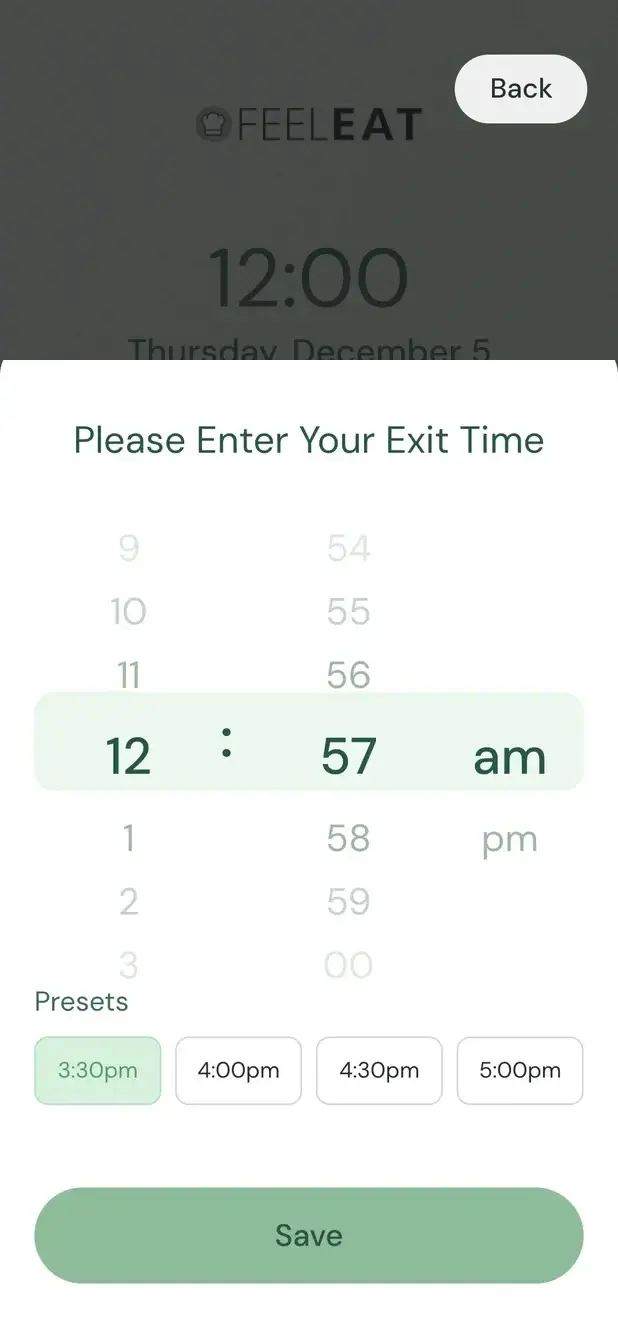The width and height of the screenshot is (618, 1318).
Task: Pick minute 55 in the picker
Action: click(348, 611)
